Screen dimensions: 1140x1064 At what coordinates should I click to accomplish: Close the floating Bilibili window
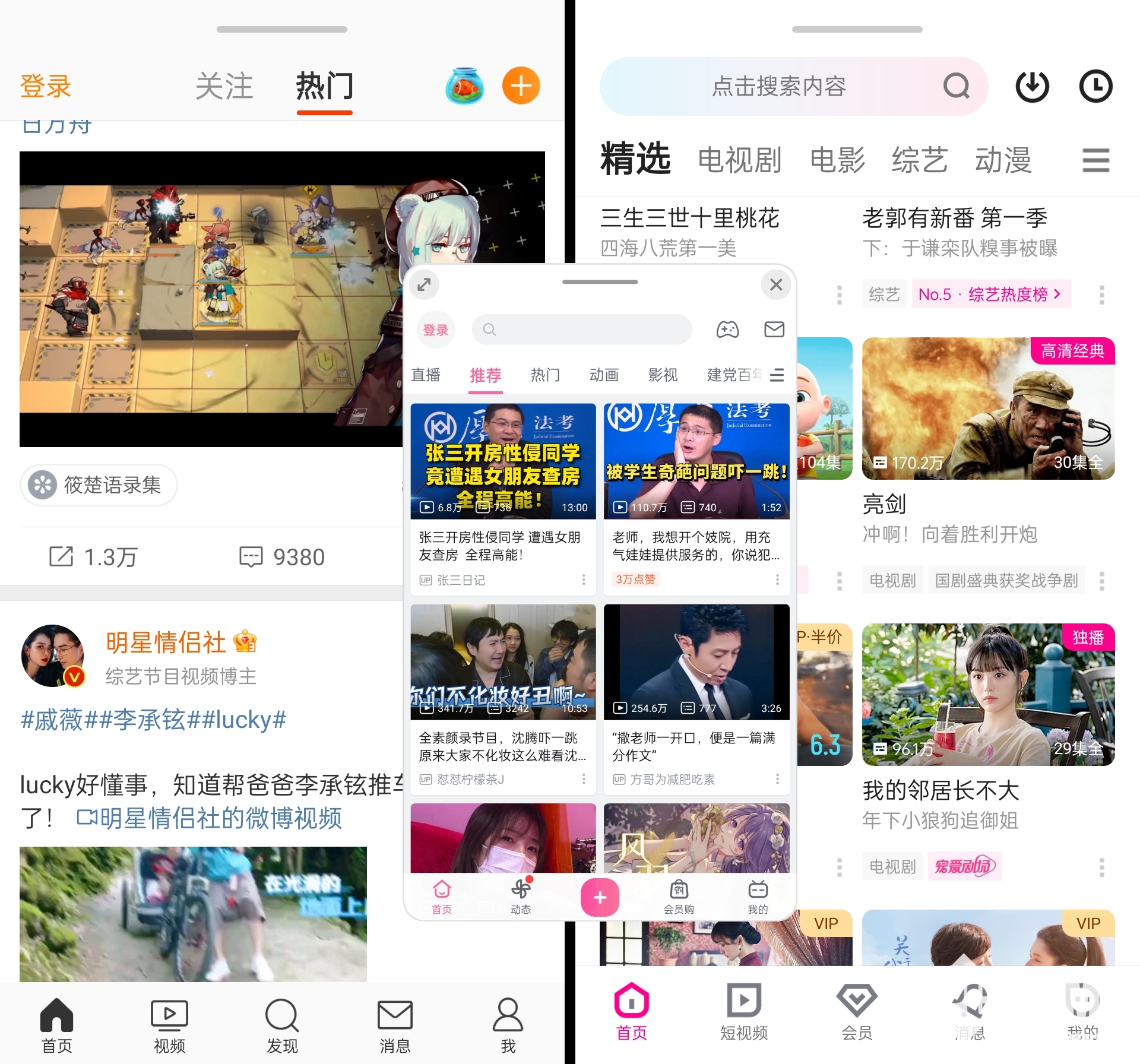[x=775, y=284]
